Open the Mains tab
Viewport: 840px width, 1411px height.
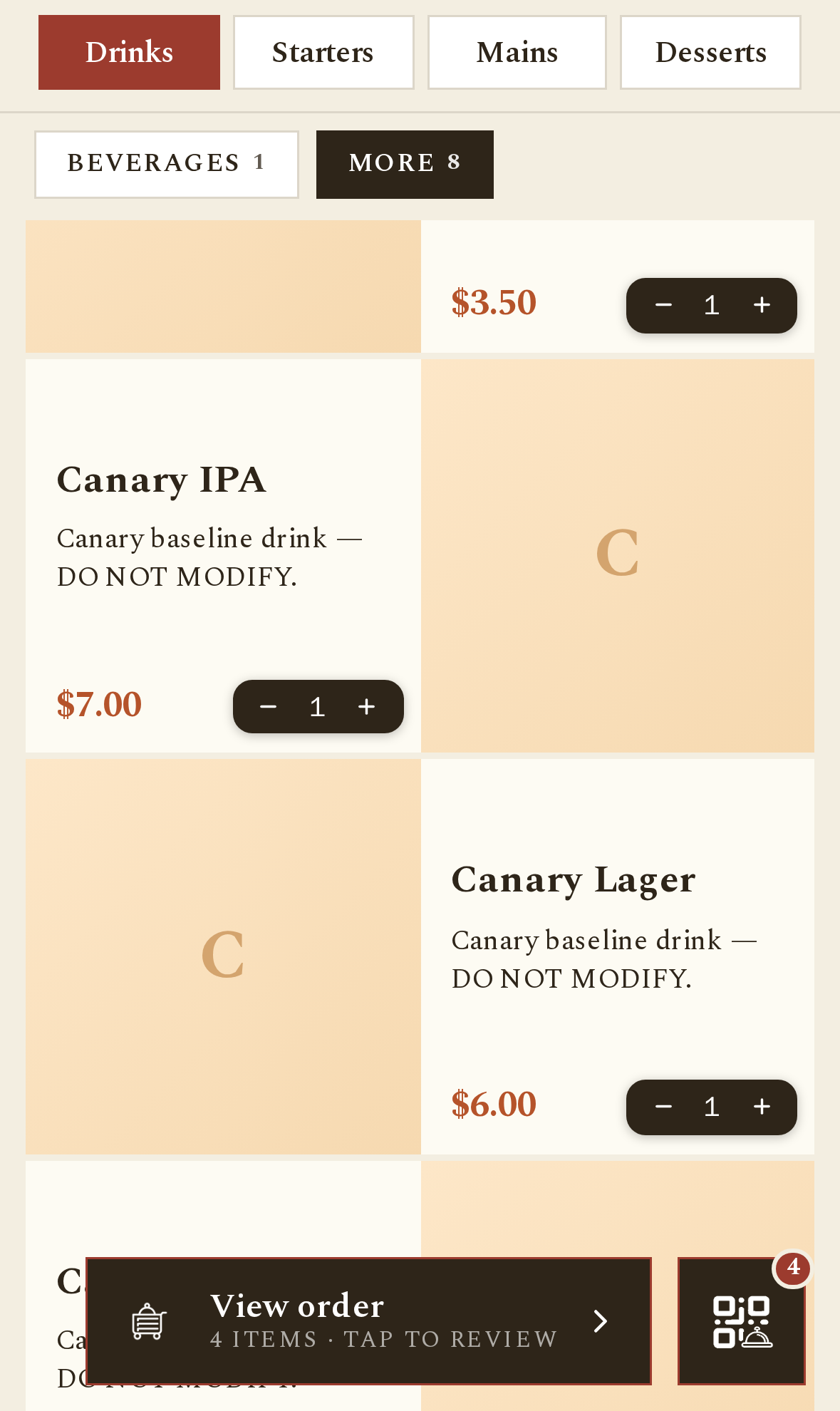pyautogui.click(x=517, y=53)
